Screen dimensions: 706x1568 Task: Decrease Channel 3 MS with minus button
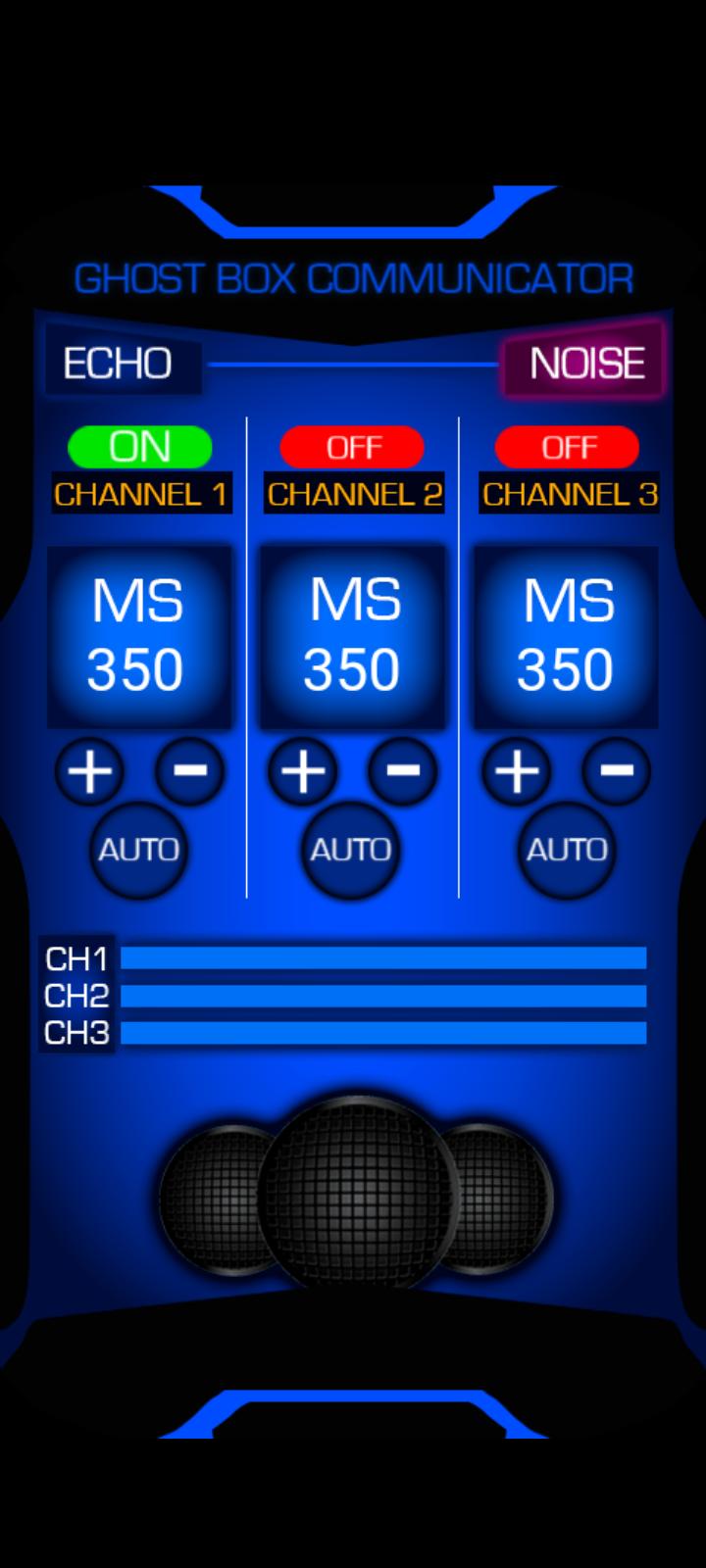617,771
